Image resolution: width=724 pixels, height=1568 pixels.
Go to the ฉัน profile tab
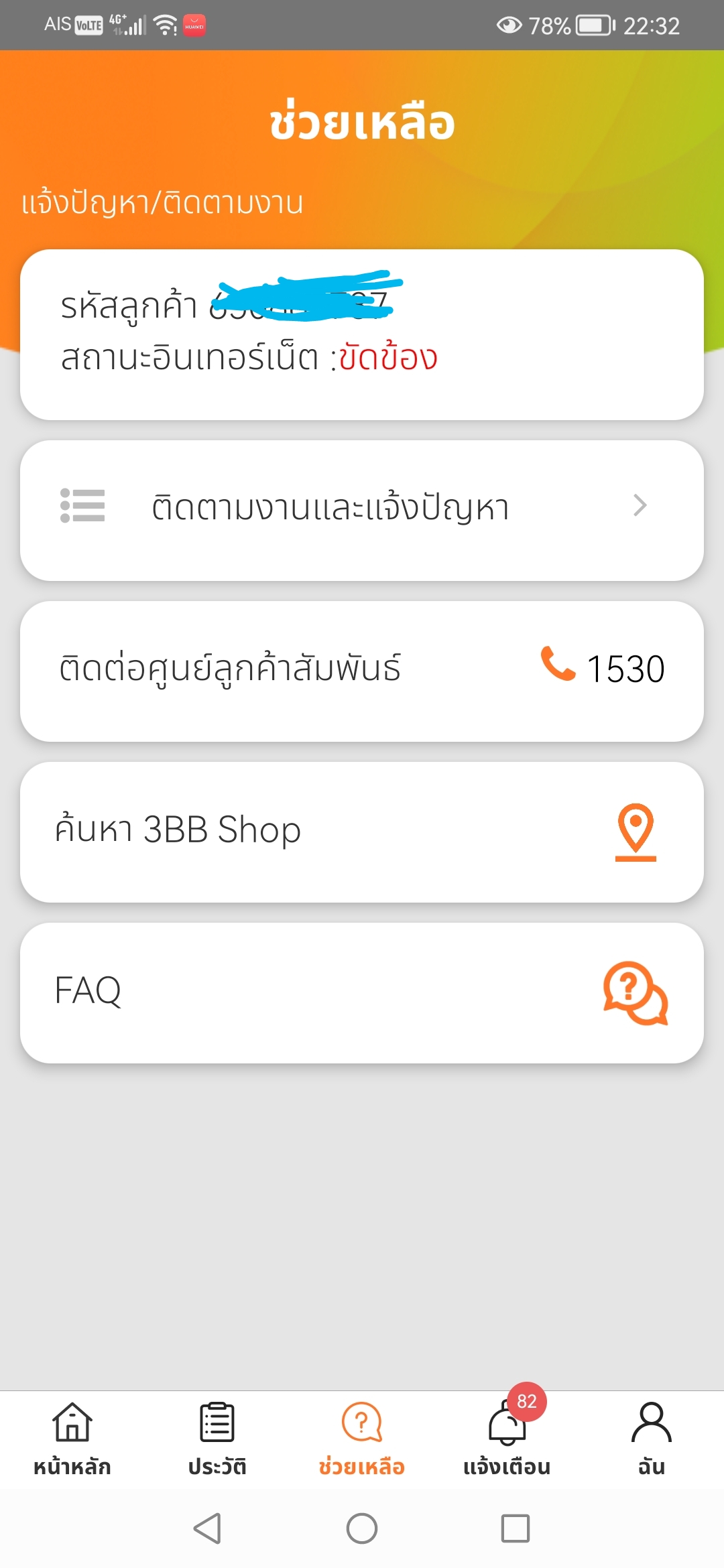coord(652,1439)
